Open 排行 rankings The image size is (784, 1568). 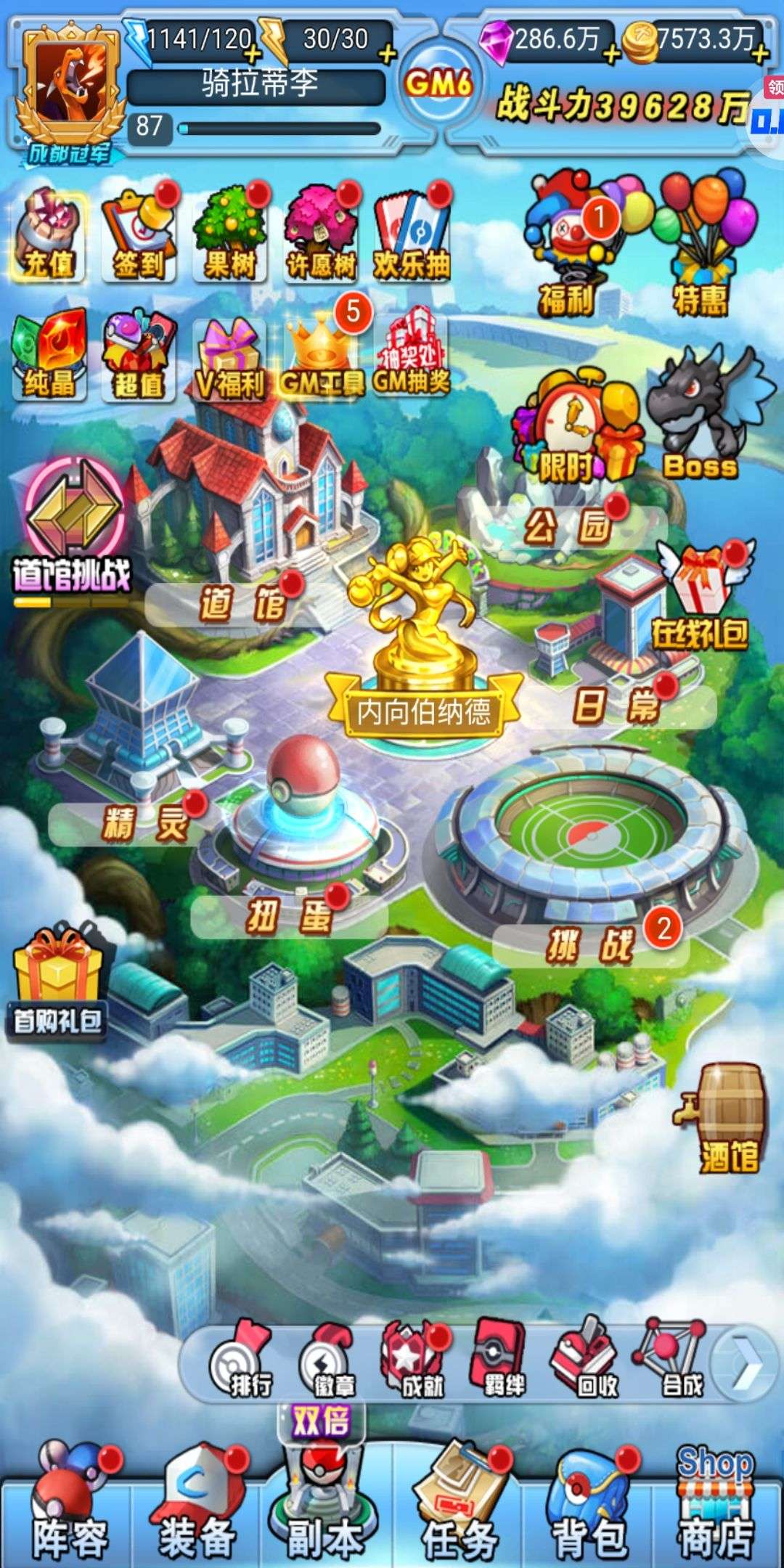pos(243,1361)
